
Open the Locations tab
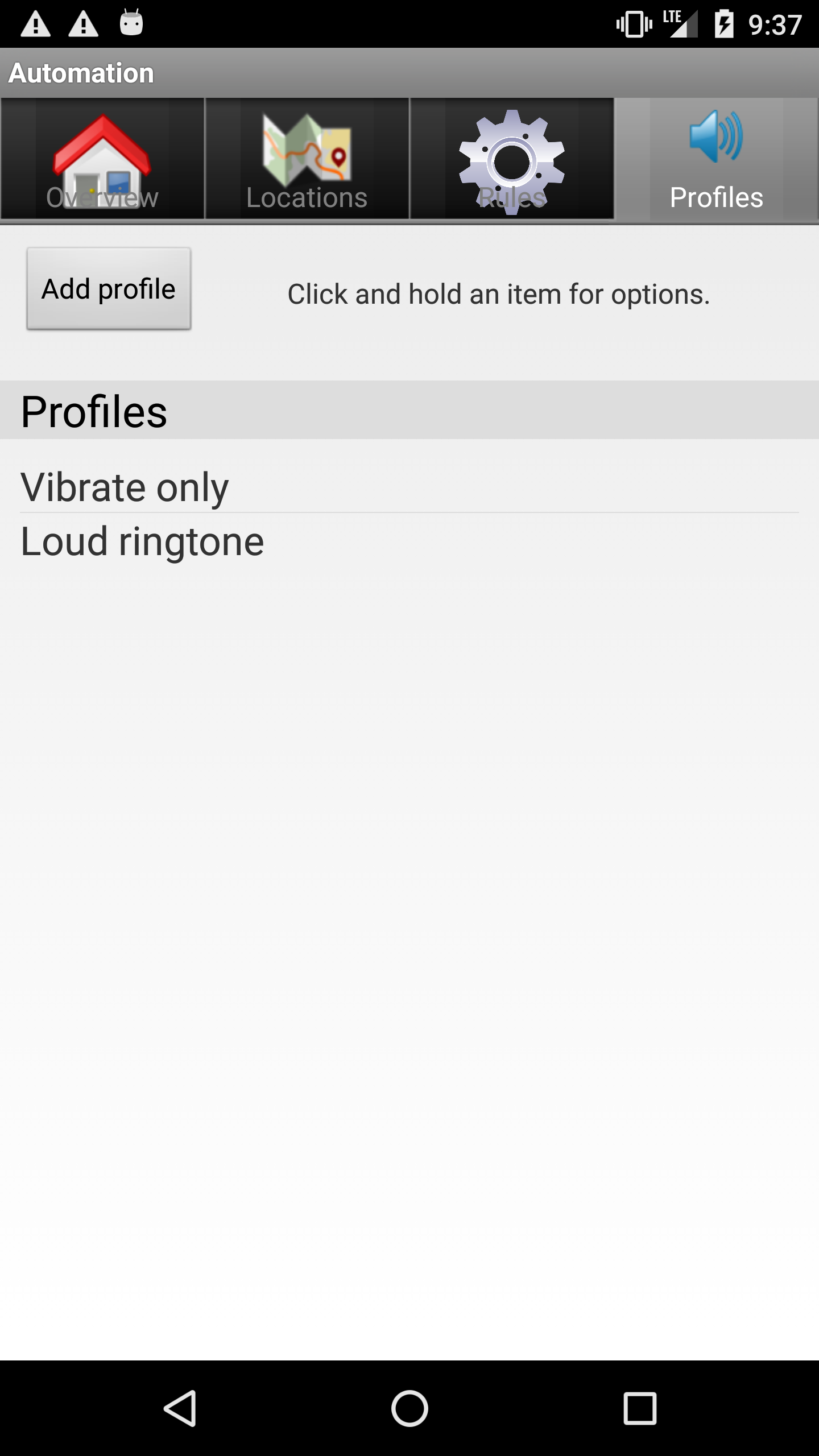(307, 159)
